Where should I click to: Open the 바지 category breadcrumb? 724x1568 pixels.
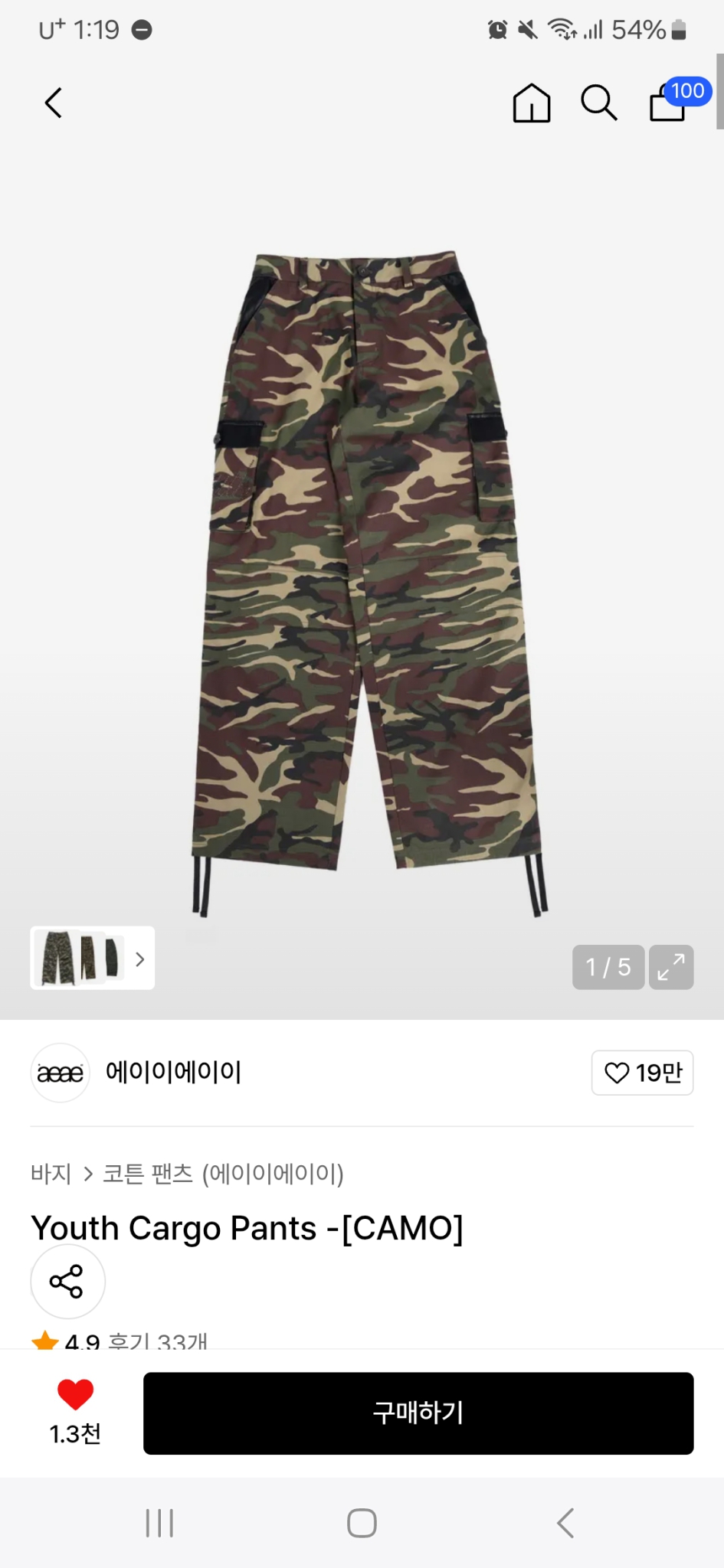(x=51, y=1173)
